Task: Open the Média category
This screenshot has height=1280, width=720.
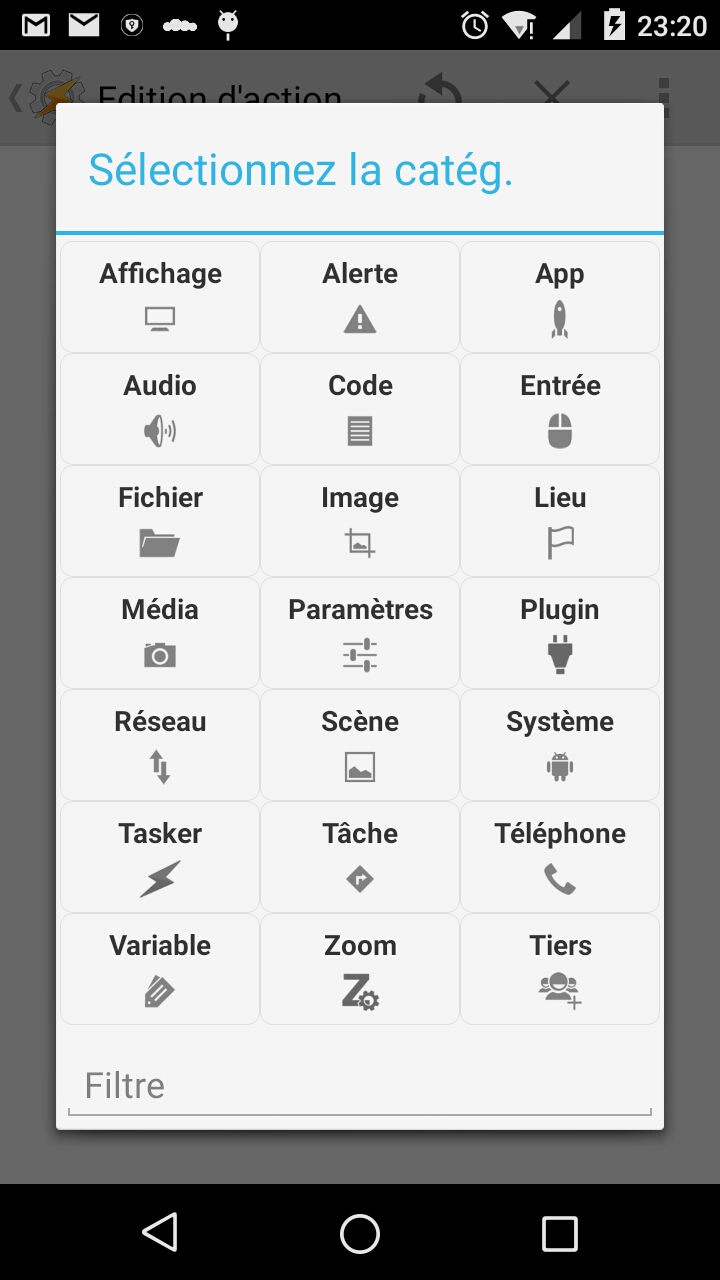Action: pos(160,633)
